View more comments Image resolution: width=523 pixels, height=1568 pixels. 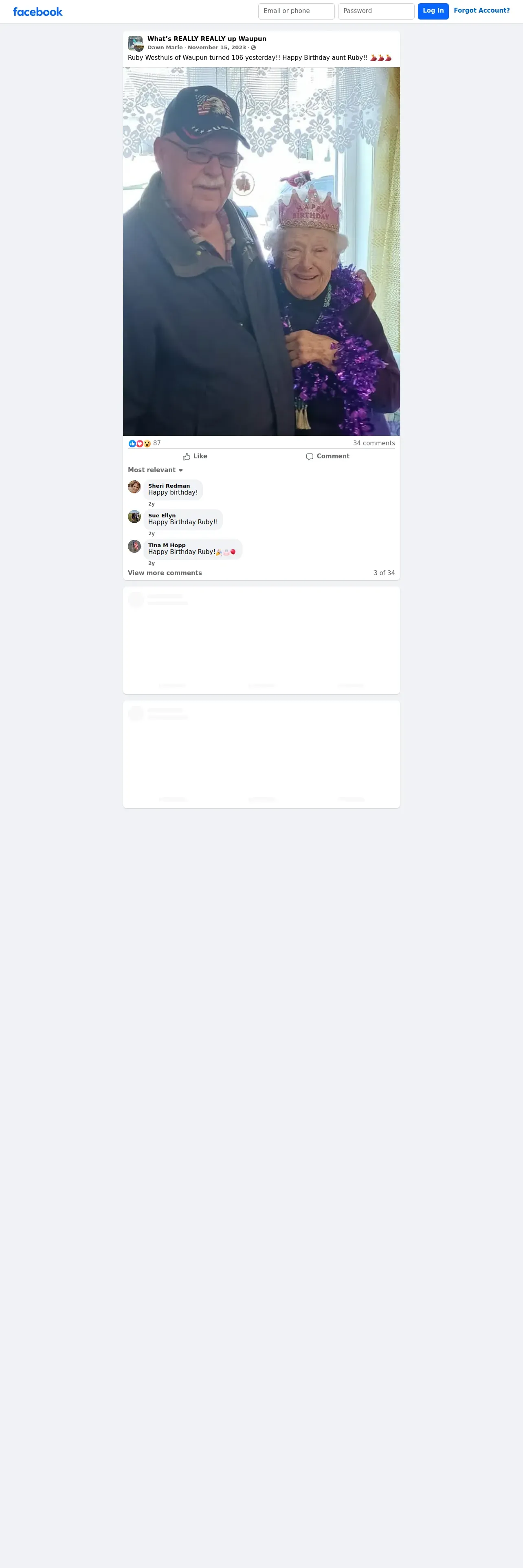(x=165, y=573)
